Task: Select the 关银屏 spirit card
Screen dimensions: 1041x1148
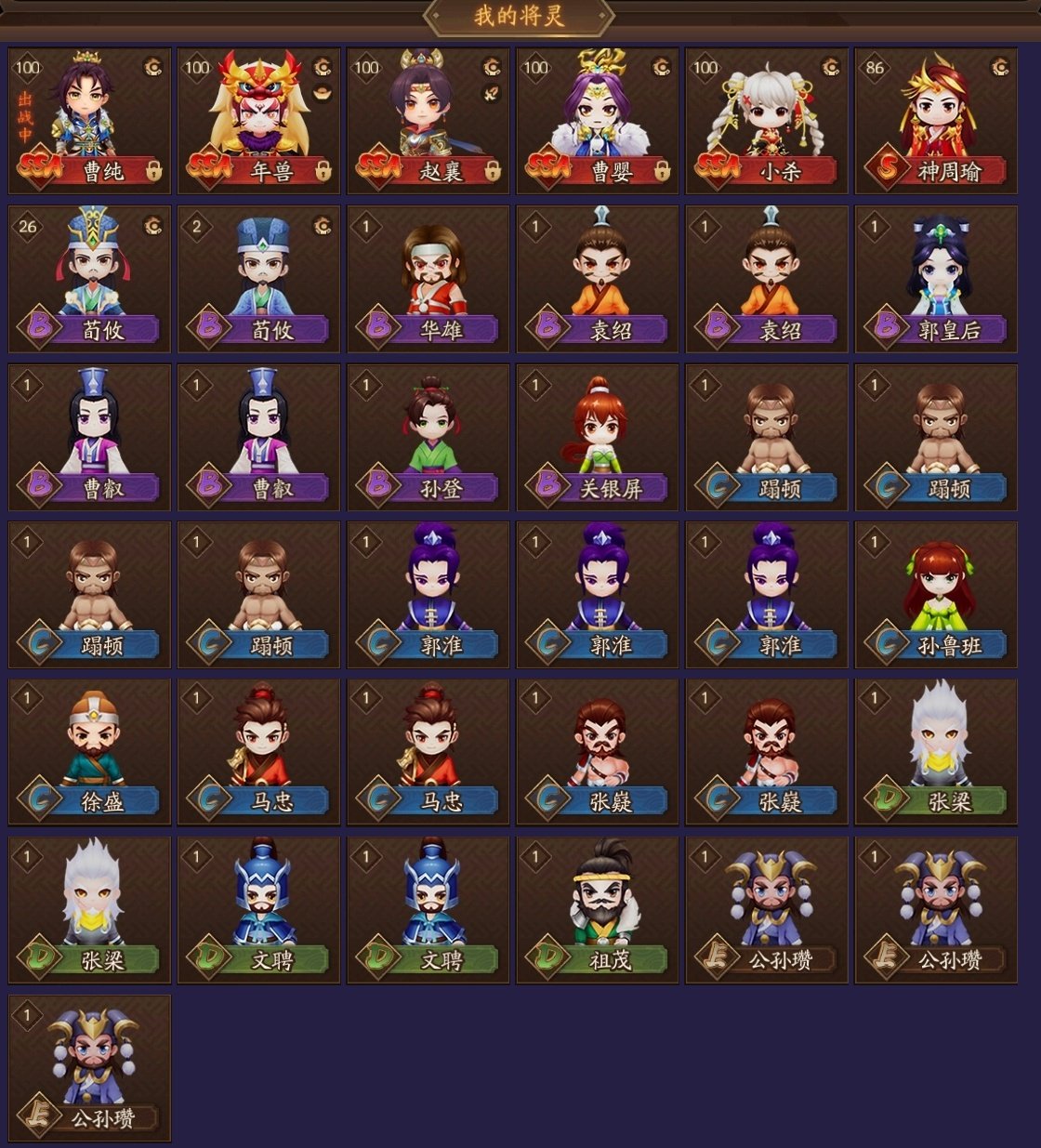Action: pyautogui.click(x=597, y=437)
